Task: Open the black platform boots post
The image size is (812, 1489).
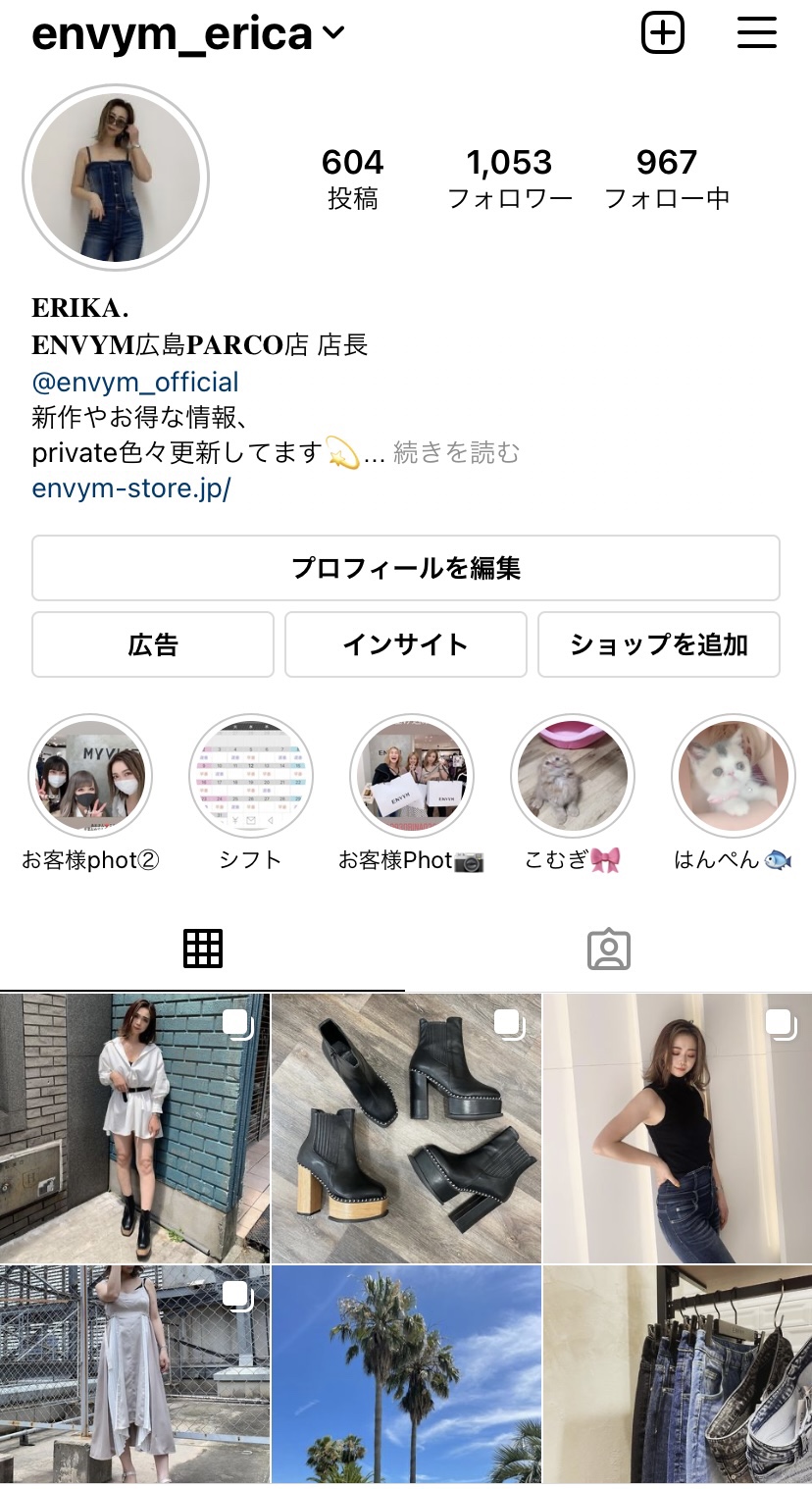Action: [x=406, y=1128]
